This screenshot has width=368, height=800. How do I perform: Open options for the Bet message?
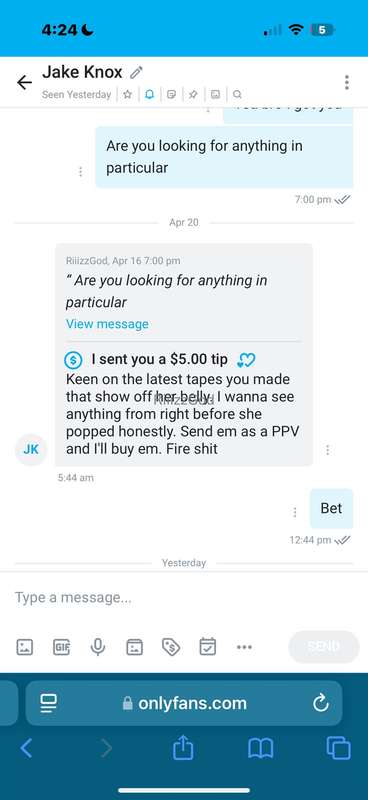pos(295,512)
